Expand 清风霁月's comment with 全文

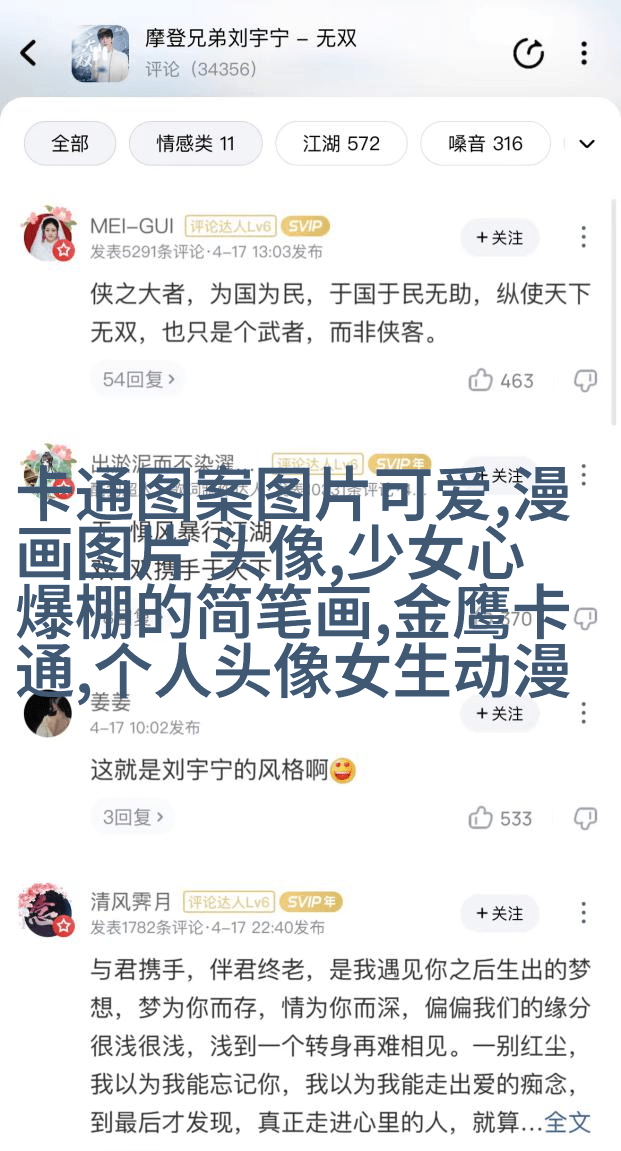point(567,1122)
